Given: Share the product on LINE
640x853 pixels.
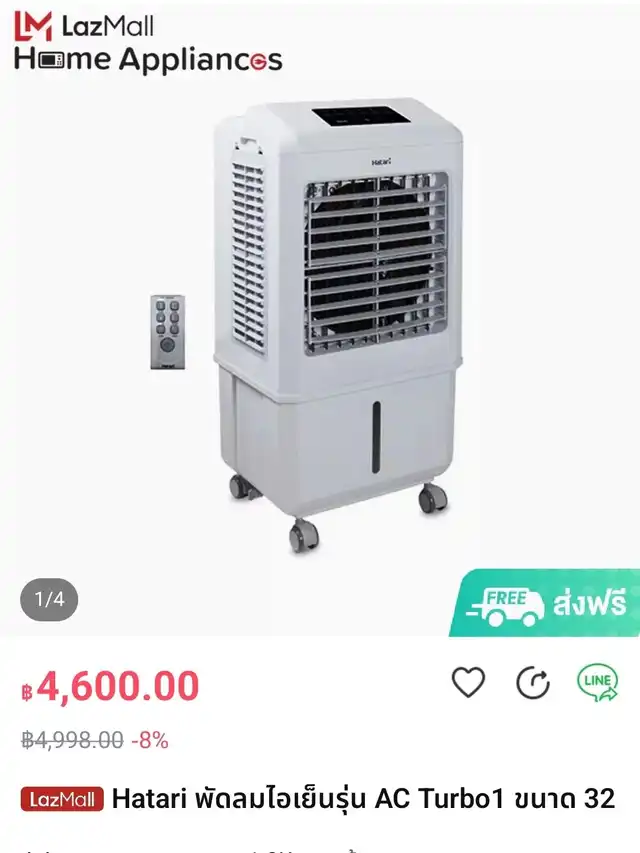Looking at the screenshot, I should (x=598, y=683).
